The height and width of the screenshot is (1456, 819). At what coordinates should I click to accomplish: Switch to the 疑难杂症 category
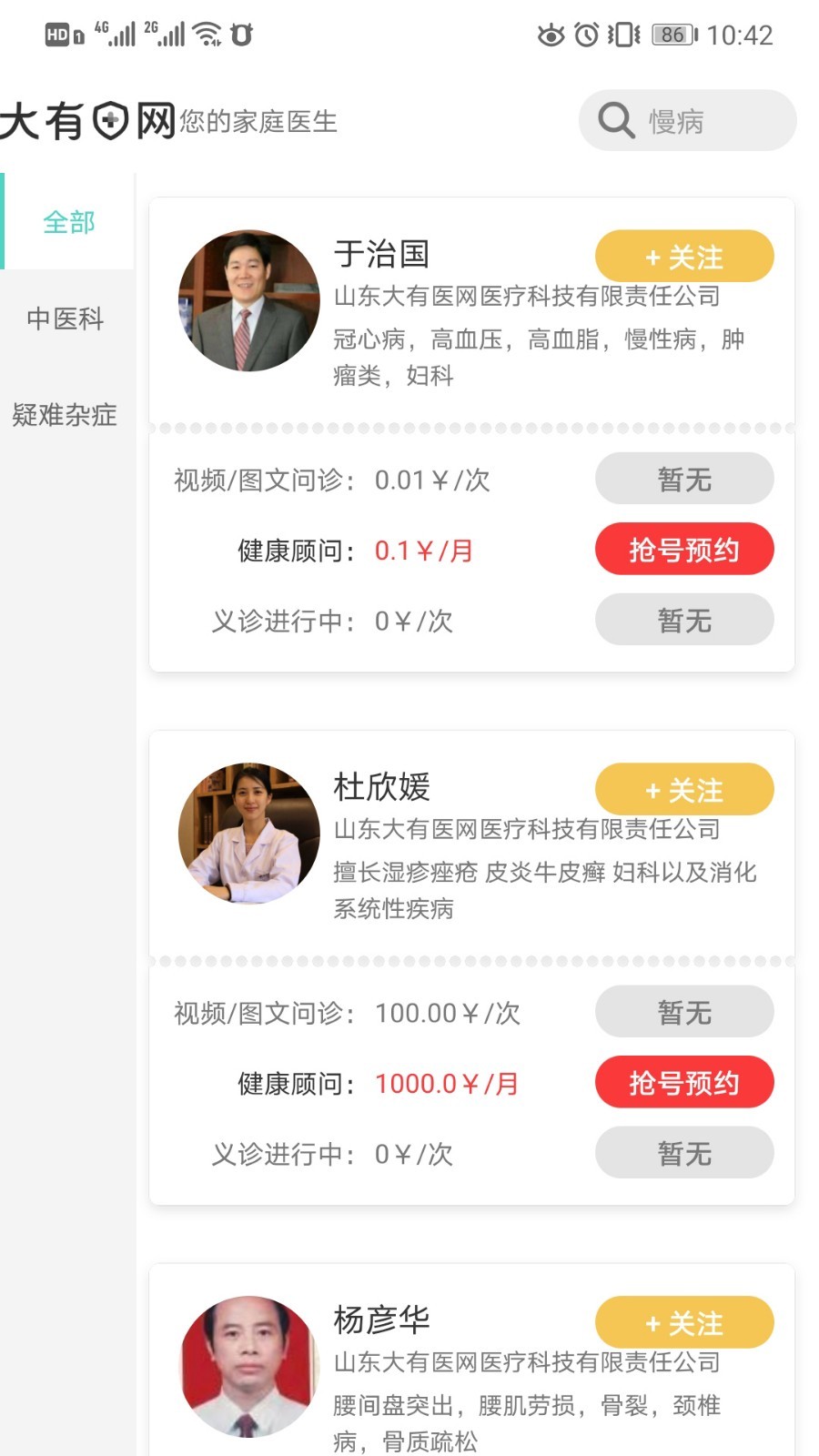tap(66, 415)
